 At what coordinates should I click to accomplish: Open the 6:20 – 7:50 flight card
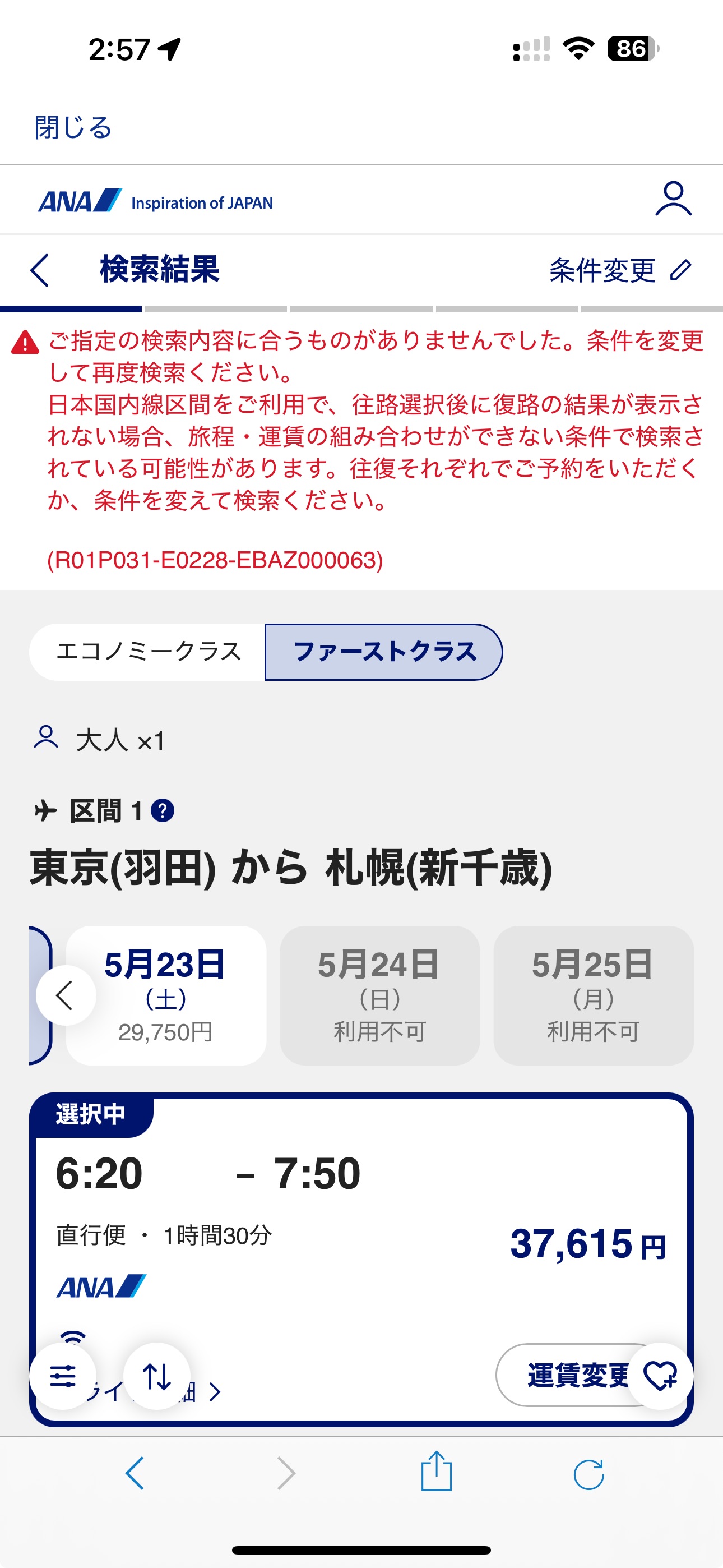pyautogui.click(x=361, y=1259)
